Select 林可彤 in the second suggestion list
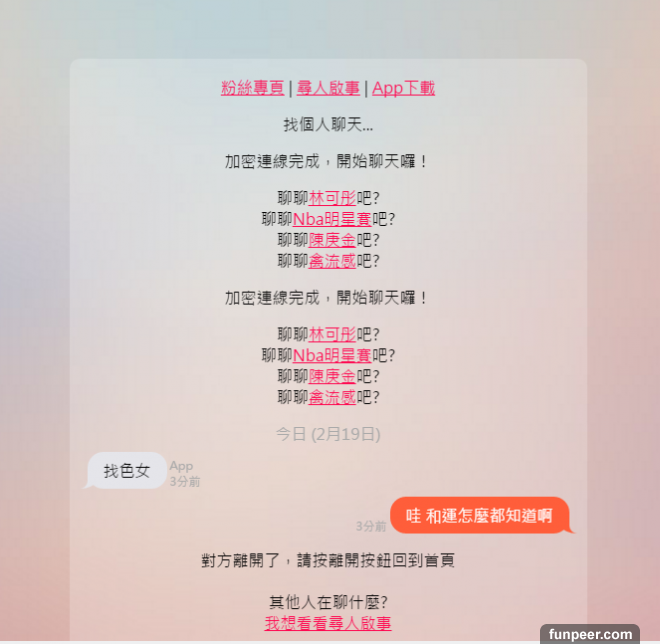Viewport: 660px width, 644px height. (332, 334)
